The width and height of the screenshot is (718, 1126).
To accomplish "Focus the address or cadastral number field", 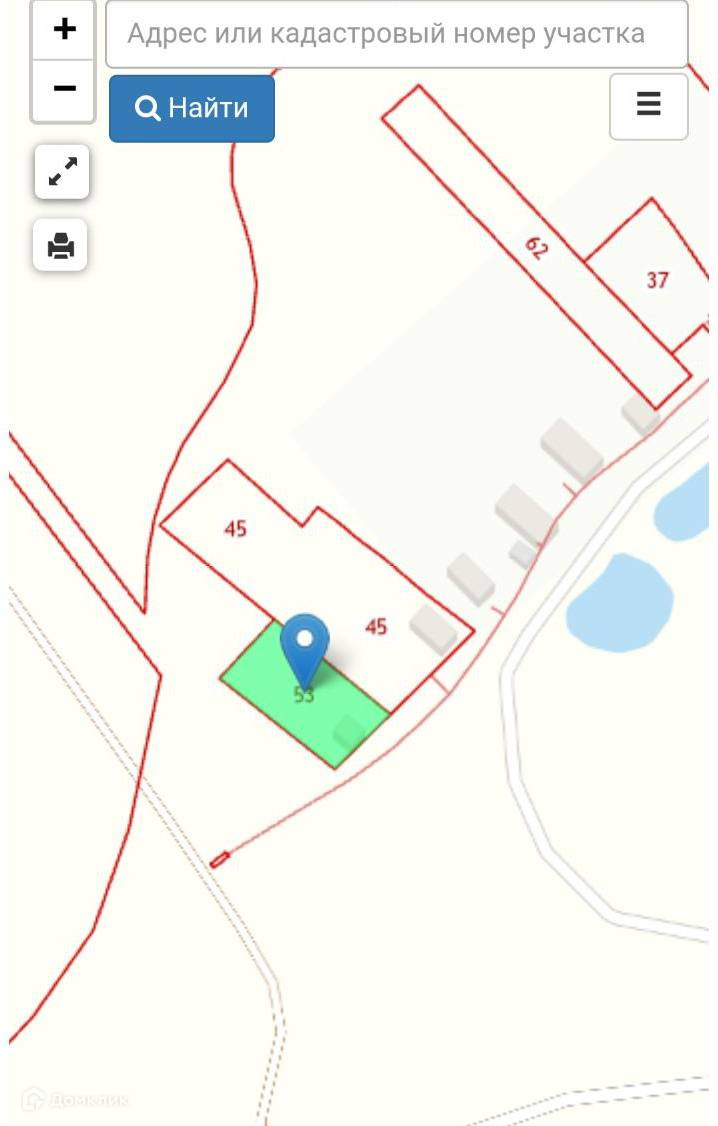I will pyautogui.click(x=396, y=34).
